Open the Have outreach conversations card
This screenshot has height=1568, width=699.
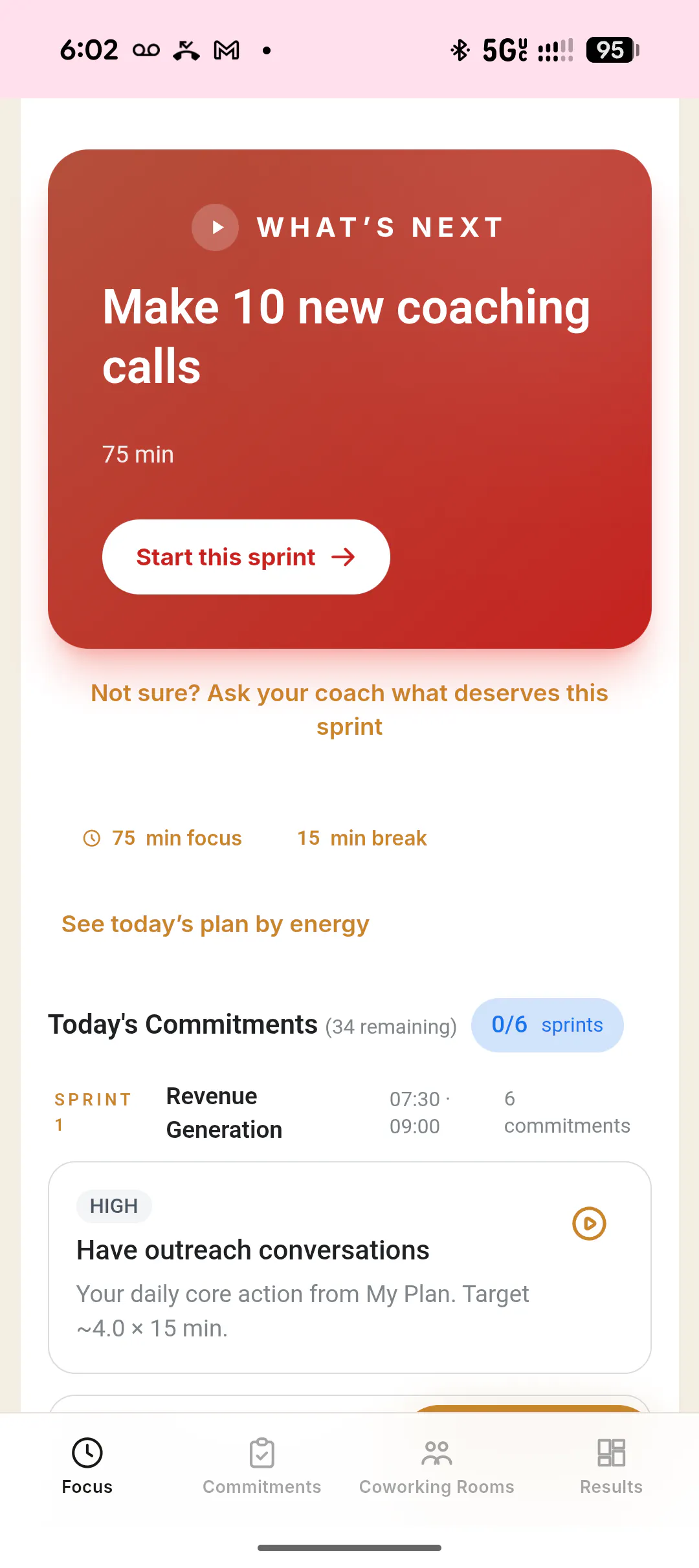(x=349, y=1267)
